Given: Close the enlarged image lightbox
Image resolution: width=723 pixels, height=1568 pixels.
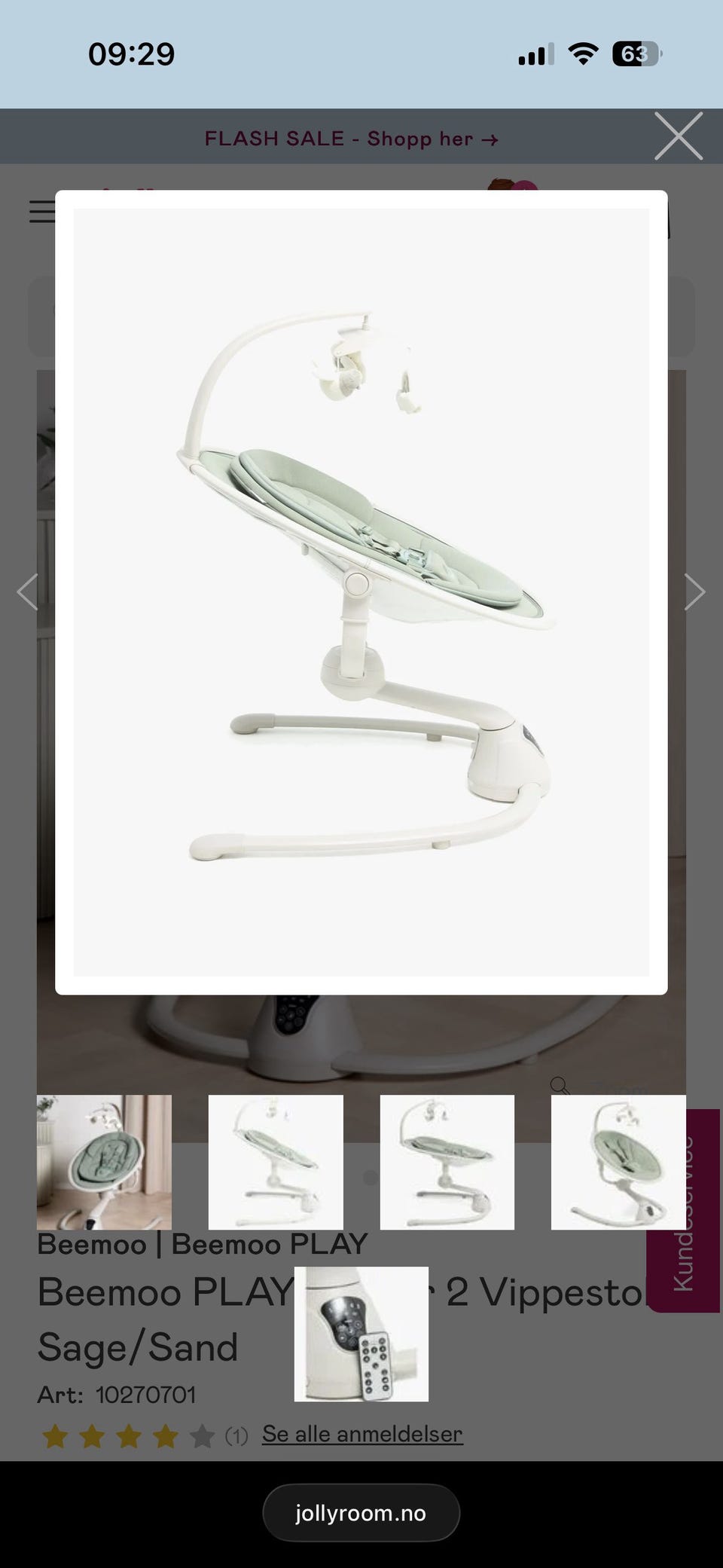Looking at the screenshot, I should tap(679, 136).
